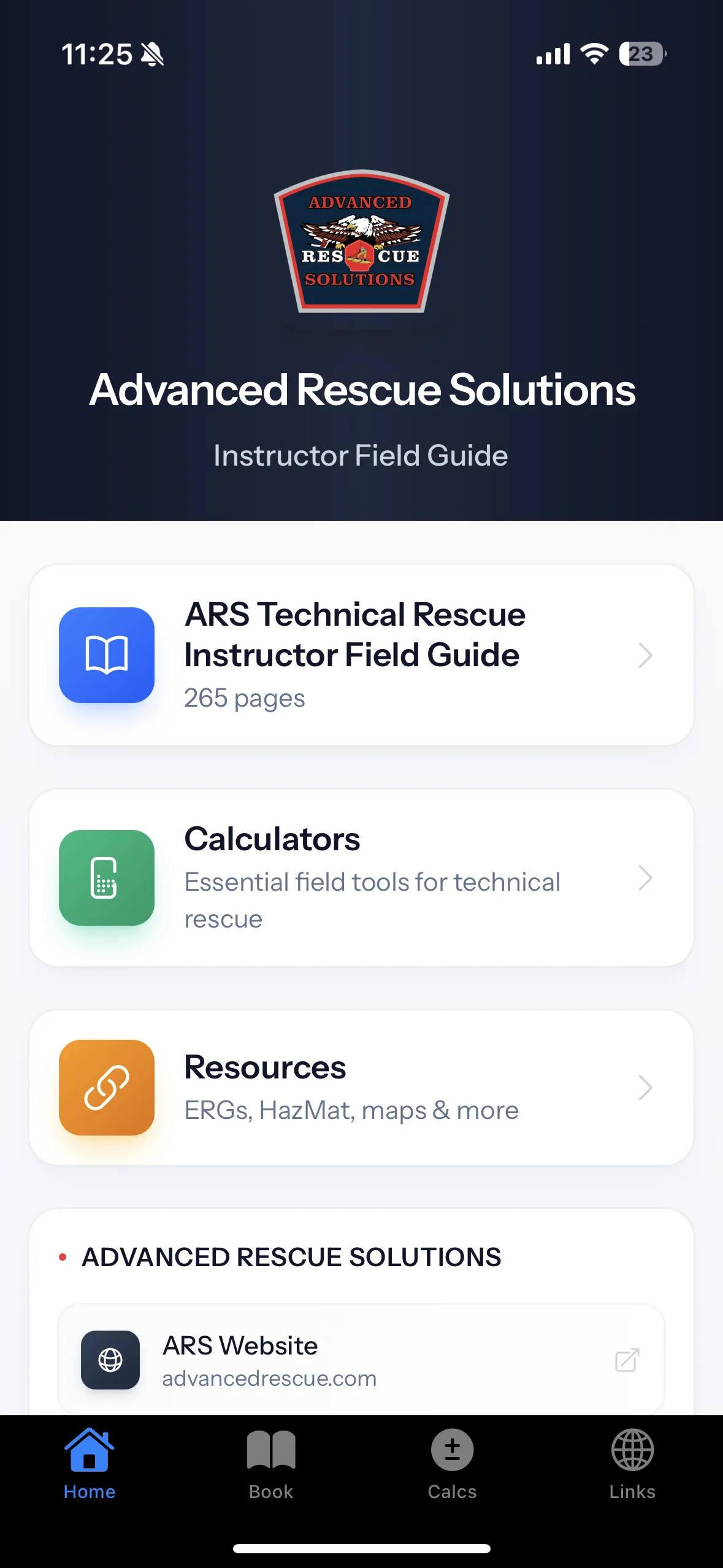723x1568 pixels.
Task: Tap the Calcs plus-minus icon
Action: pos(451,1450)
